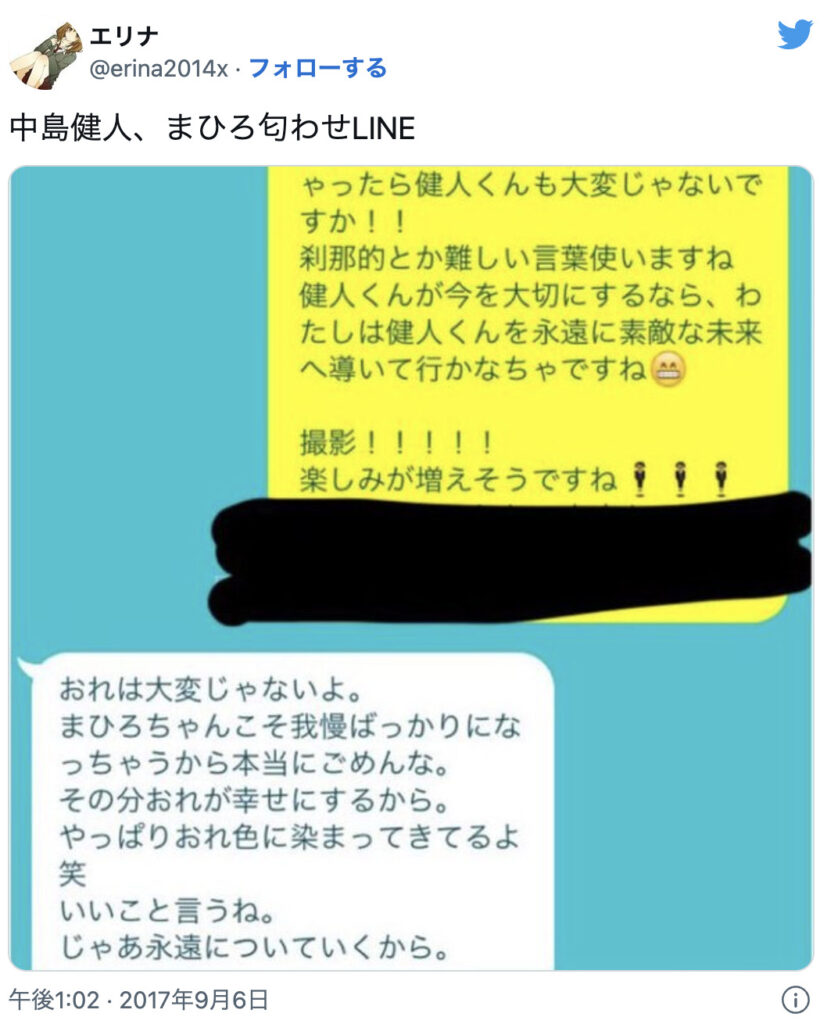Image resolution: width=827 pixels, height=1024 pixels.
Task: Open the tweet info icon
Action: point(794,999)
